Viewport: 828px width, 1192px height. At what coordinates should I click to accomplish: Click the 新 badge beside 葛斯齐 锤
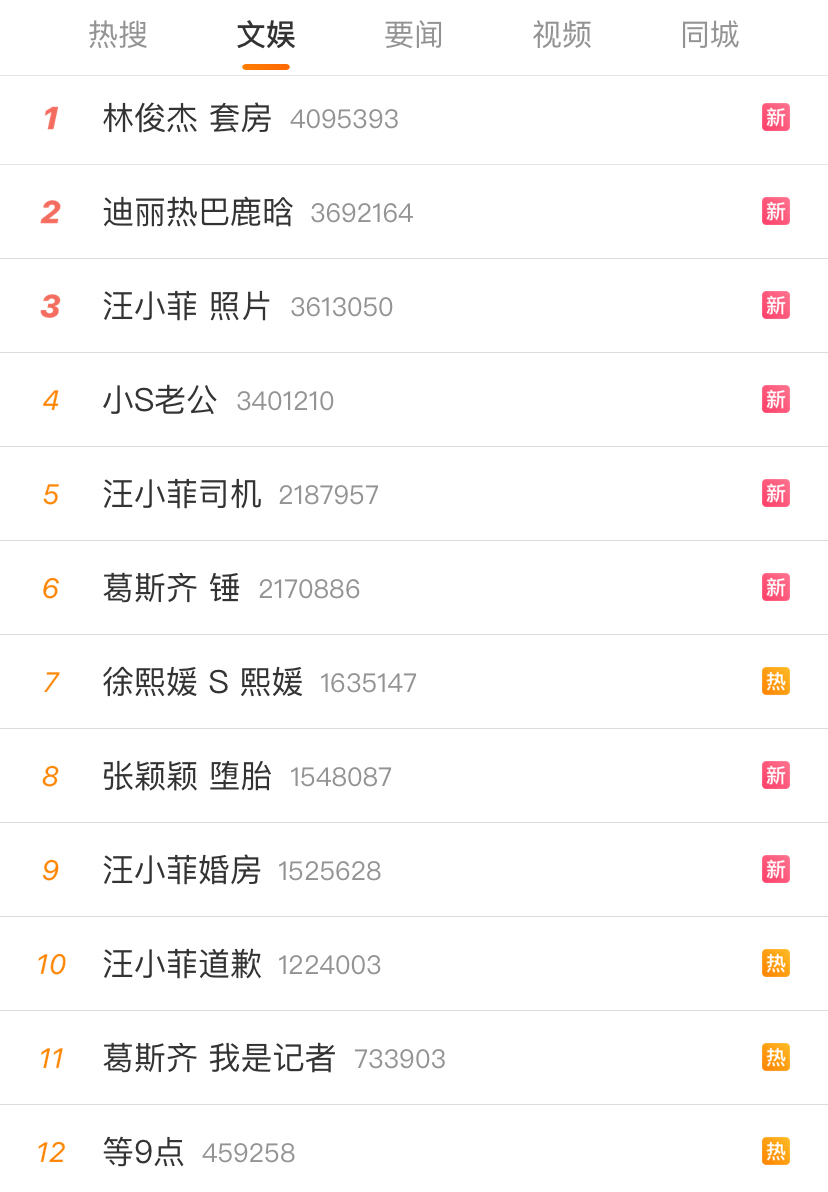(x=775, y=588)
